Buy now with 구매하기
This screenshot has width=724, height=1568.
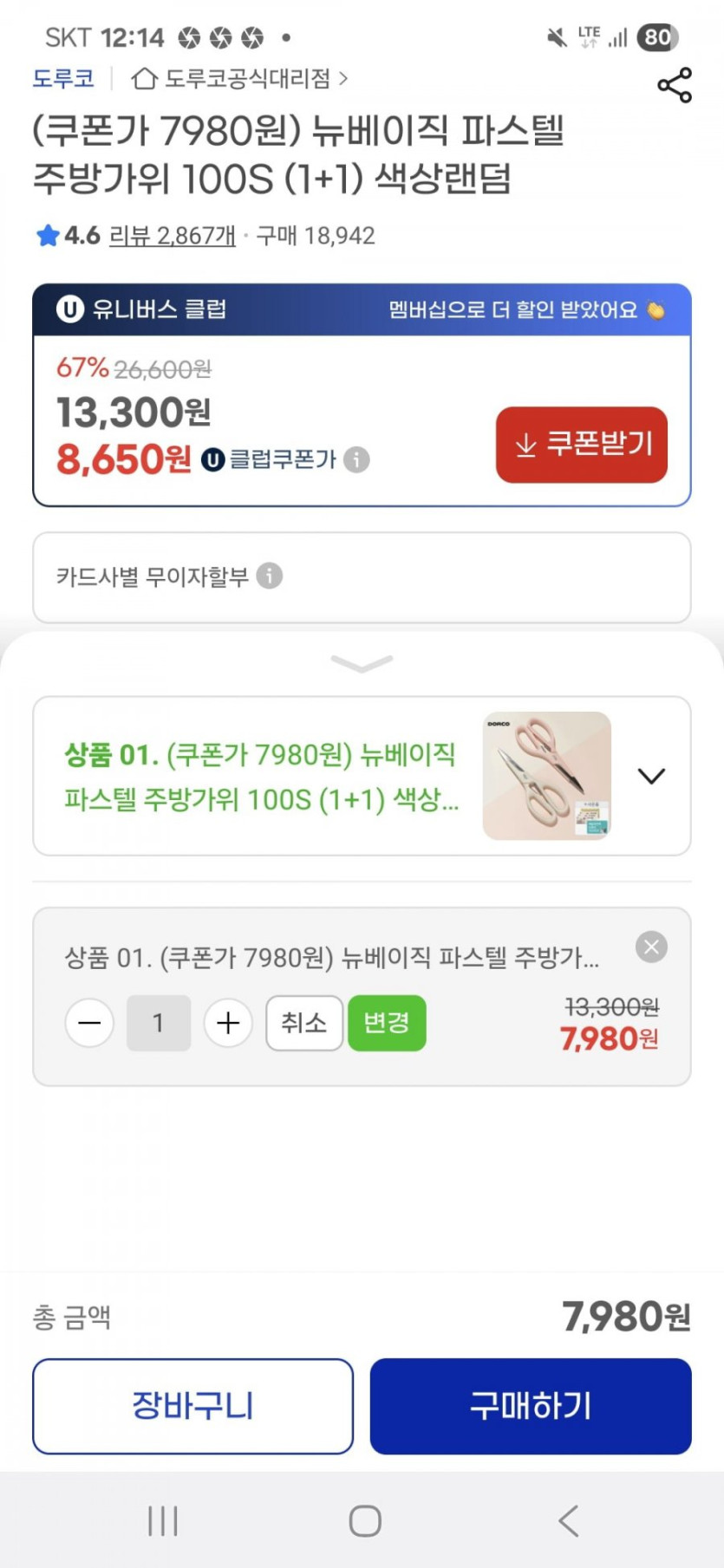click(531, 1406)
